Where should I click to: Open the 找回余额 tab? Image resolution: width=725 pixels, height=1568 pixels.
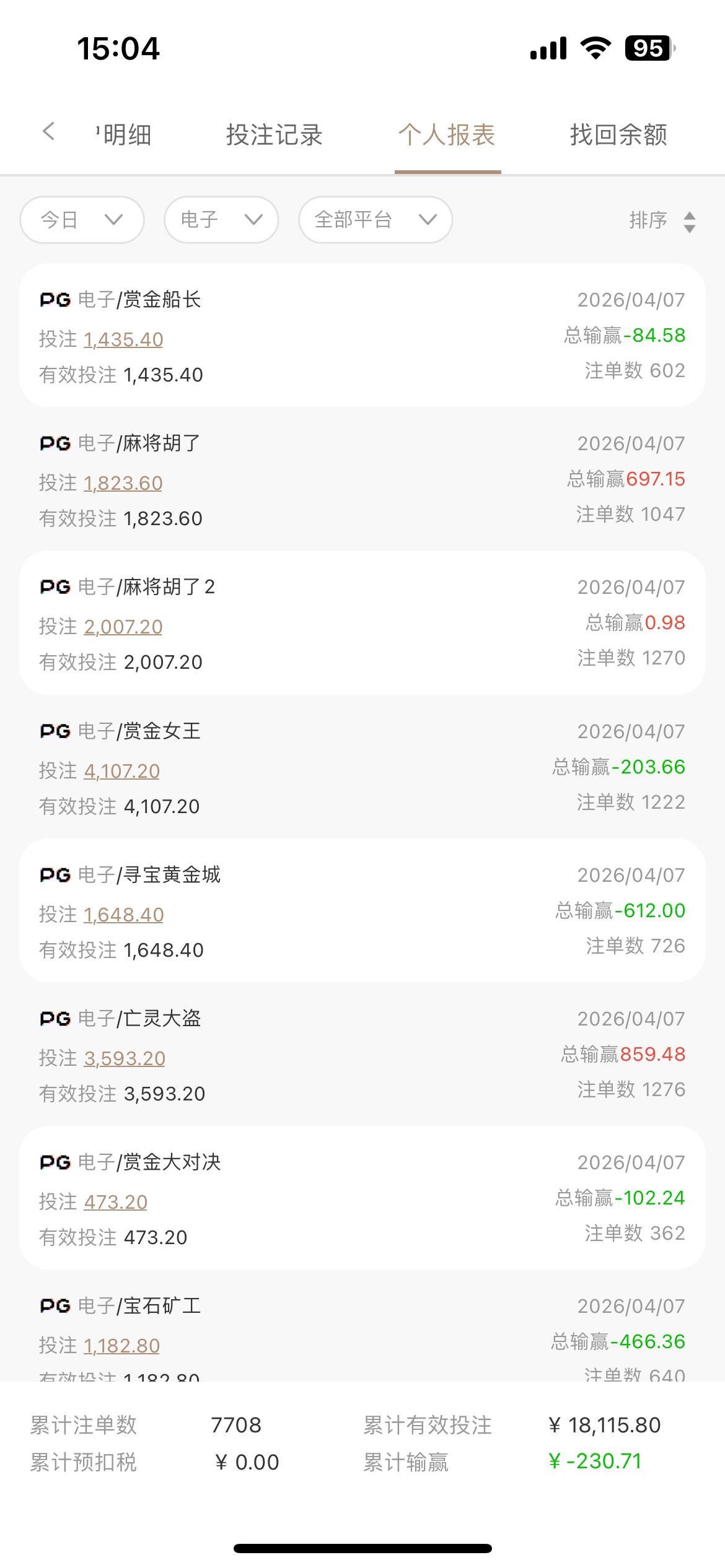618,135
